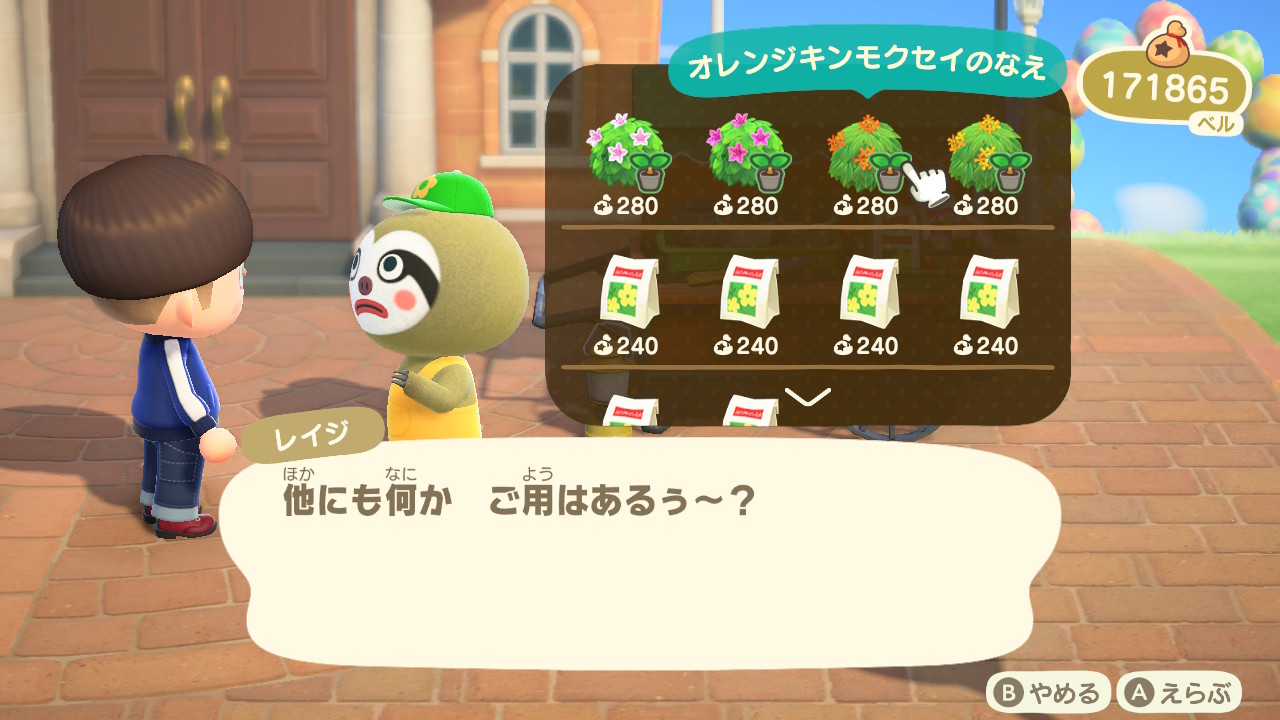Show more items with the down chevron

pos(808,397)
